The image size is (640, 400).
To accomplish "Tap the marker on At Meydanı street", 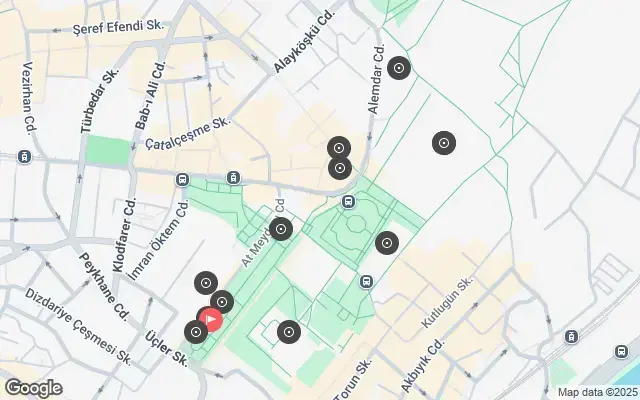I will 281,230.
